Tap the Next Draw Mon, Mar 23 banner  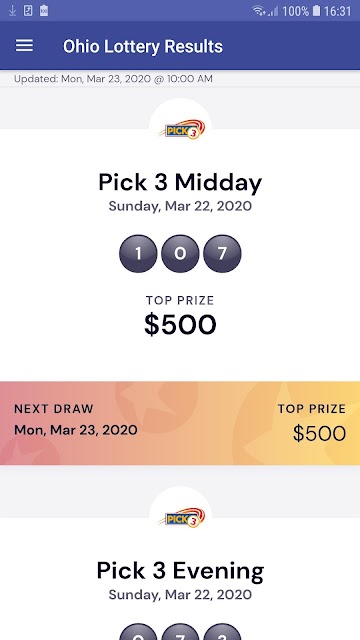coord(180,423)
